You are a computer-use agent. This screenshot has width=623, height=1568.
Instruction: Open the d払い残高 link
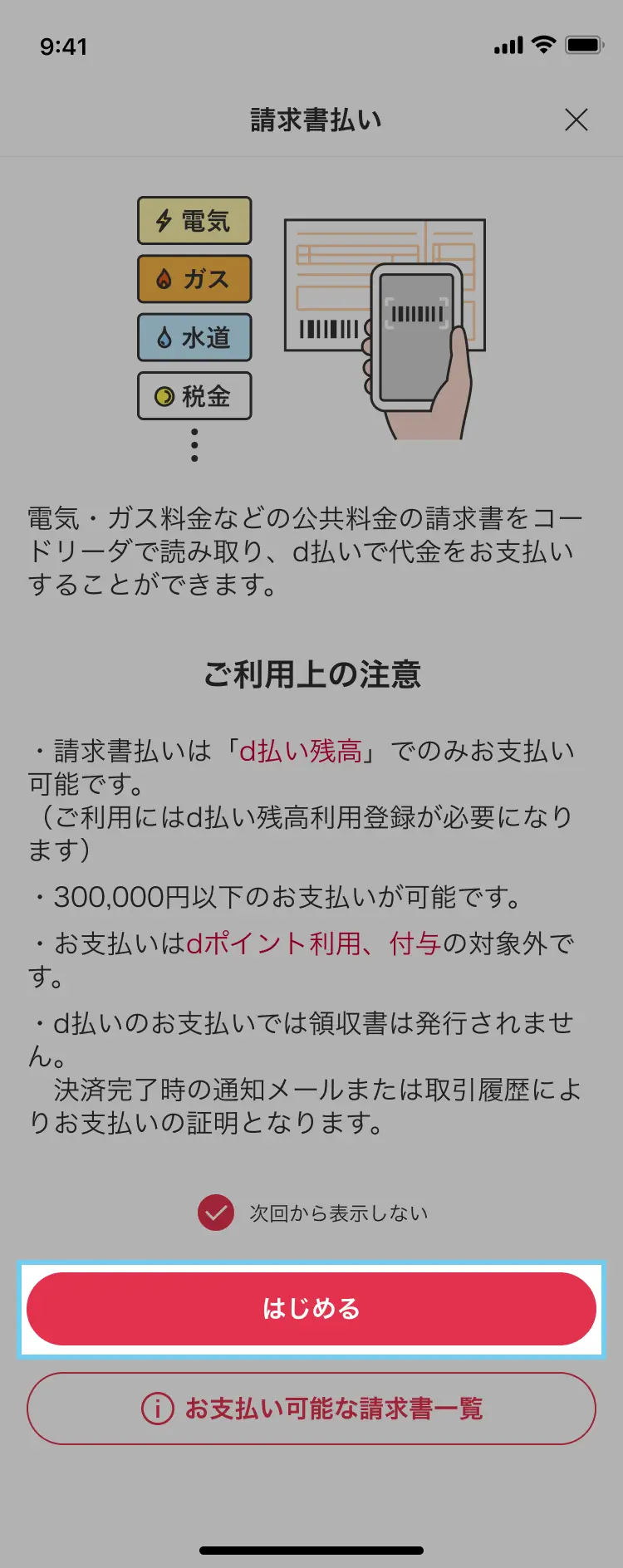point(301,752)
